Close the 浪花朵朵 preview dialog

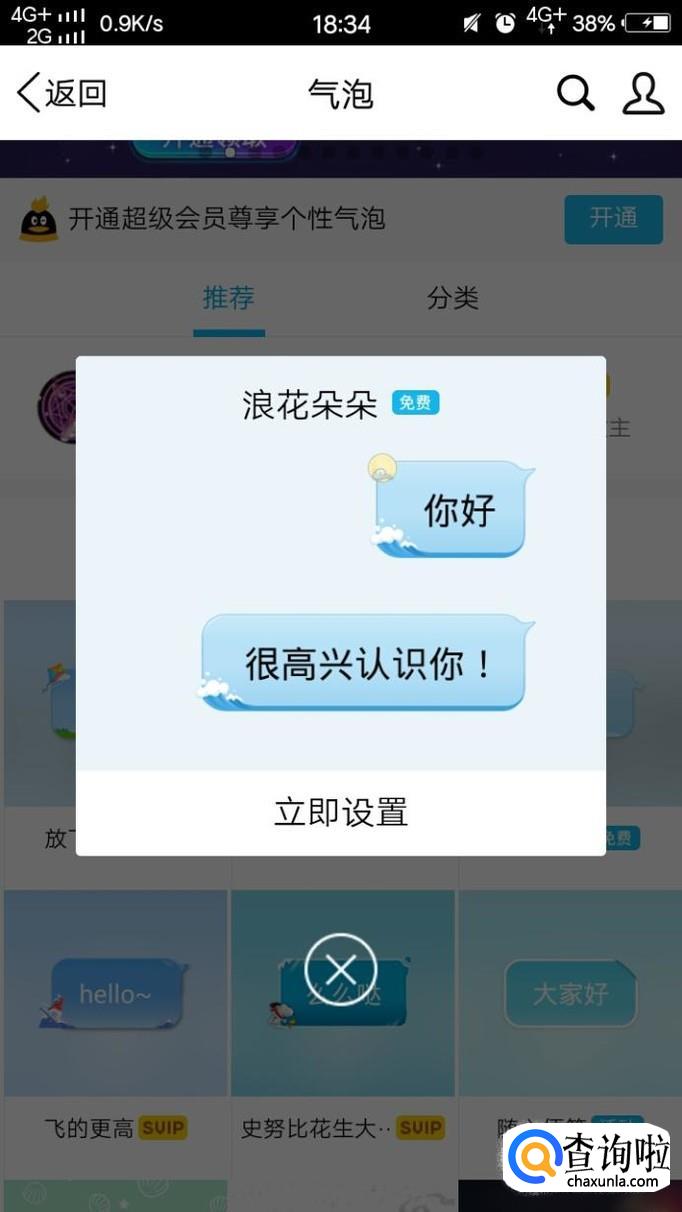click(x=341, y=969)
